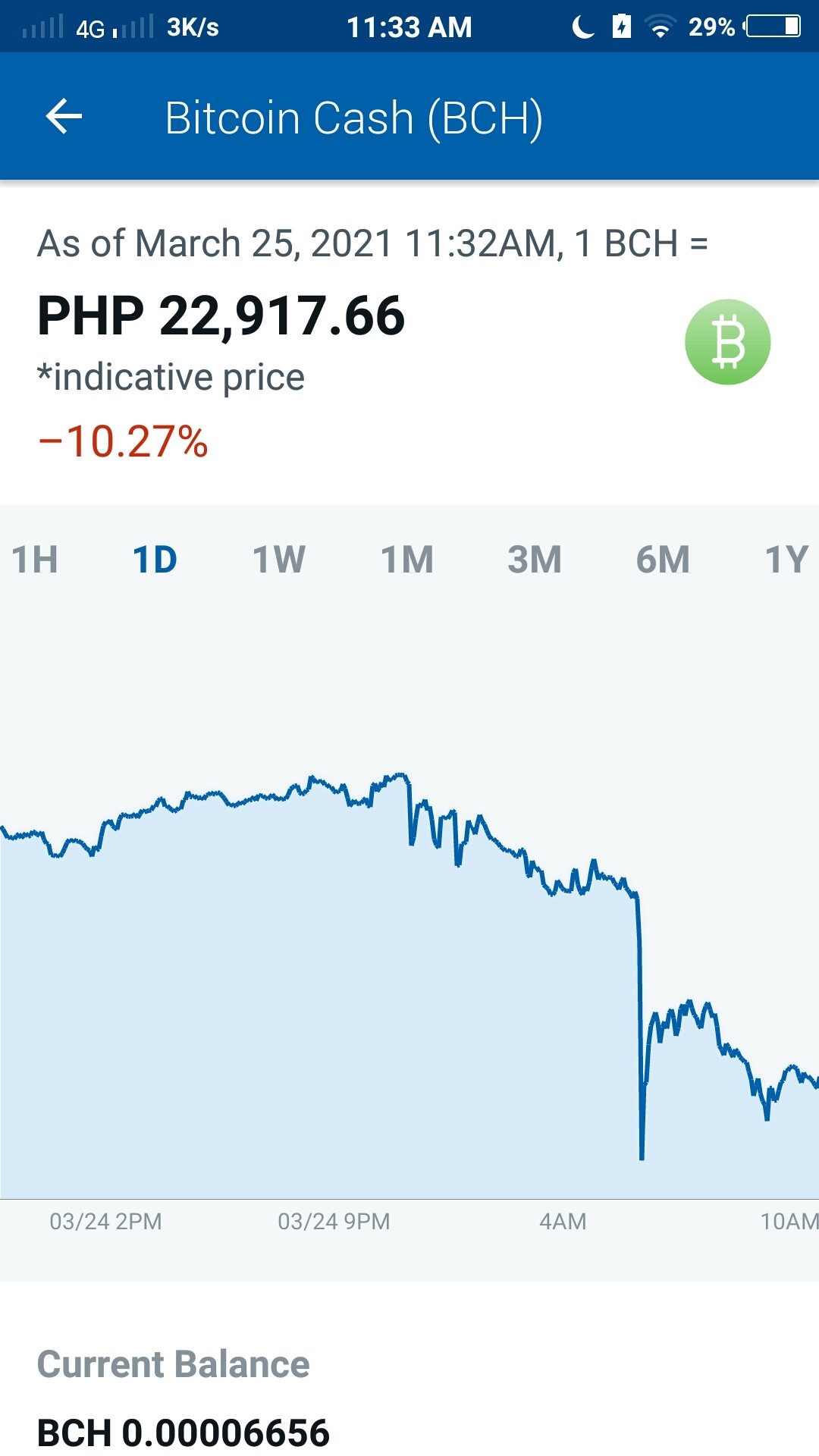
Task: Switch chart to 1H range
Action: point(35,560)
